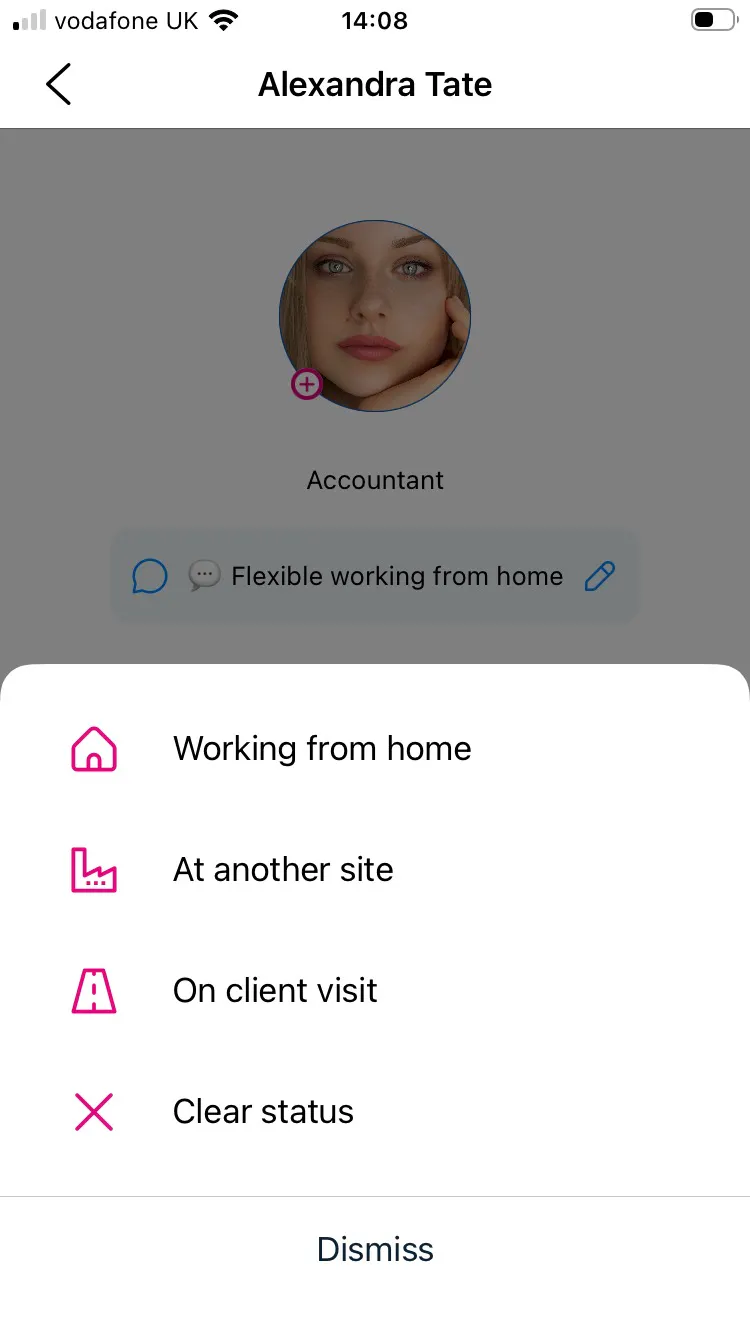Clear the current status

click(263, 1112)
